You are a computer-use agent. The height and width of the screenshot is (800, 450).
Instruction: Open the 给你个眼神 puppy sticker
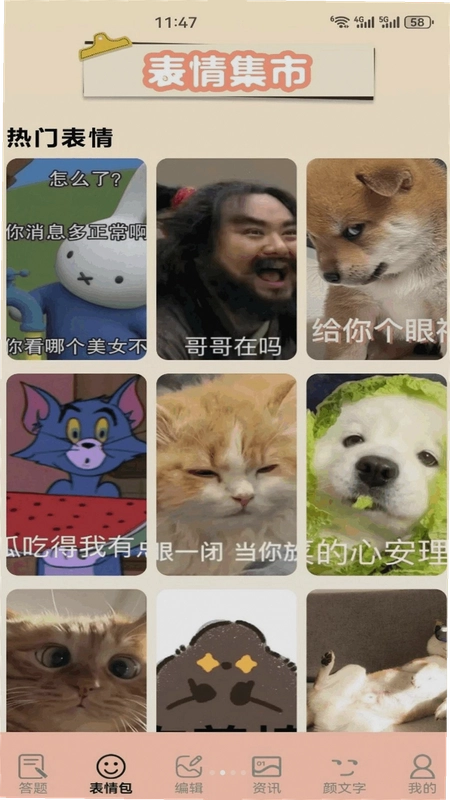377,259
